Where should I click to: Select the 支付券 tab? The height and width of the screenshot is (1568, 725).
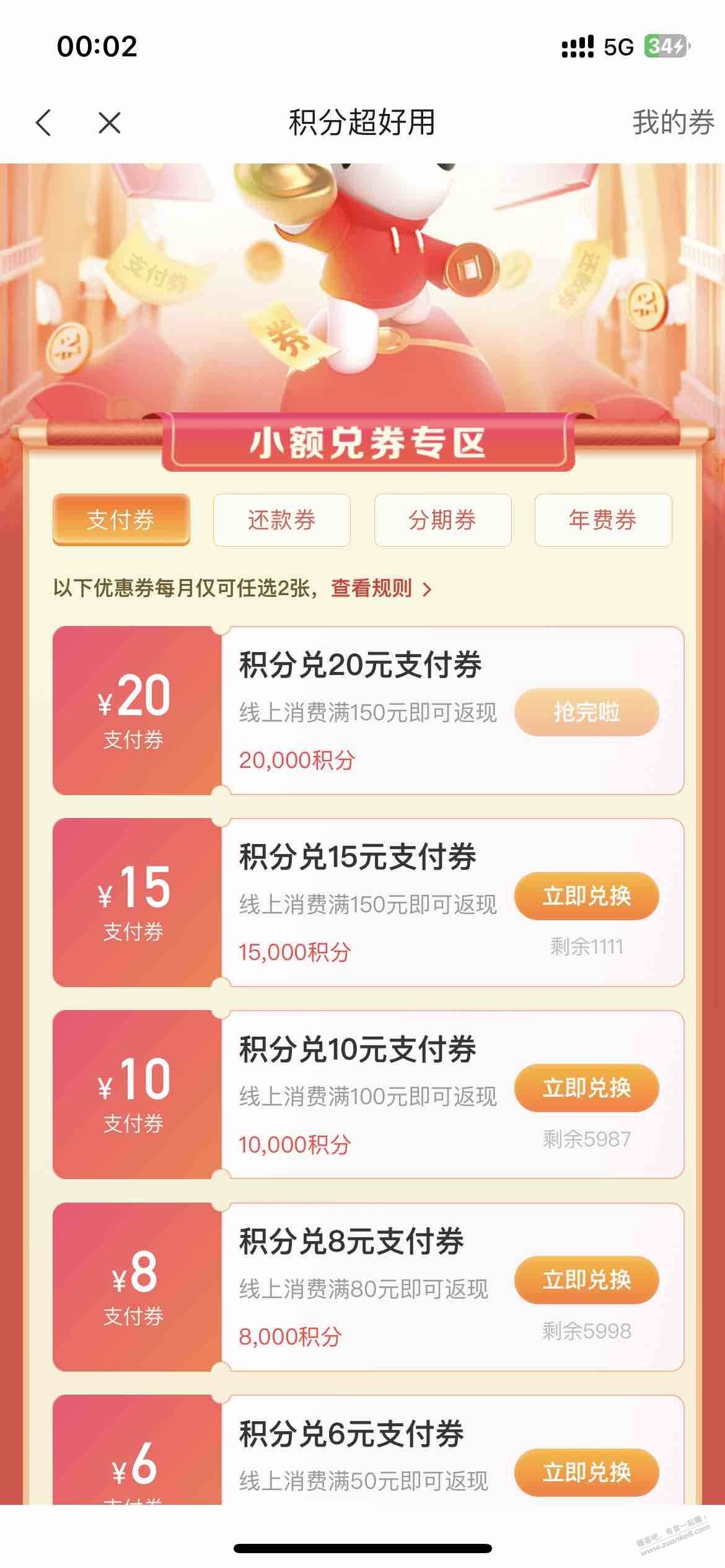point(121,520)
